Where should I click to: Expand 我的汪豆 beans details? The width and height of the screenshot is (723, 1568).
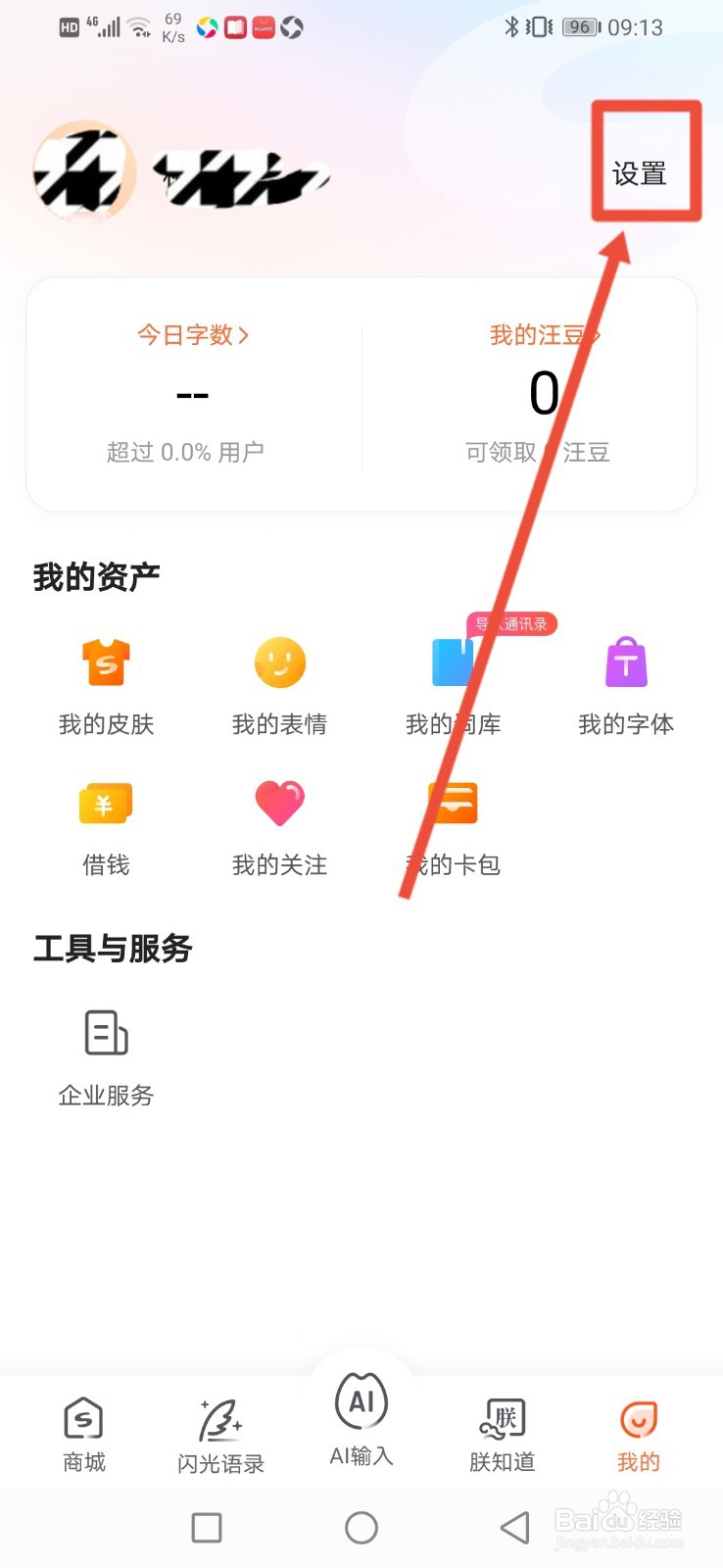[x=542, y=335]
